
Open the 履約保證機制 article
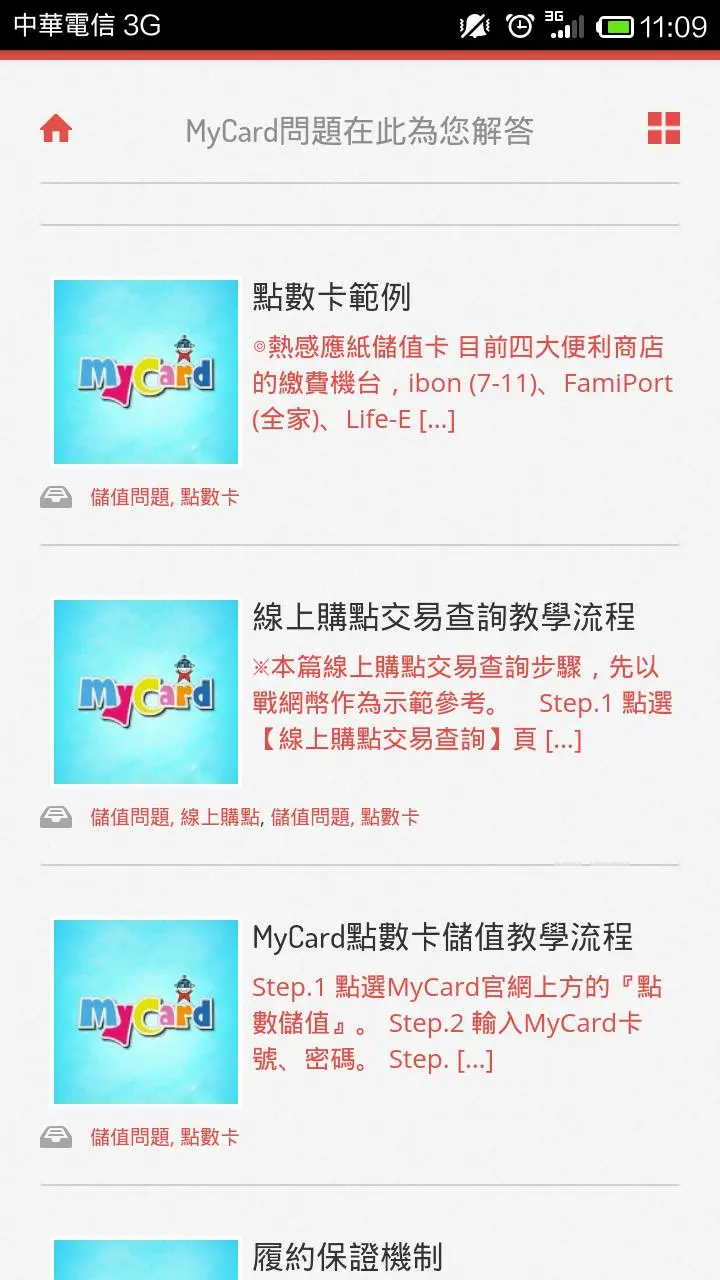coord(347,1257)
